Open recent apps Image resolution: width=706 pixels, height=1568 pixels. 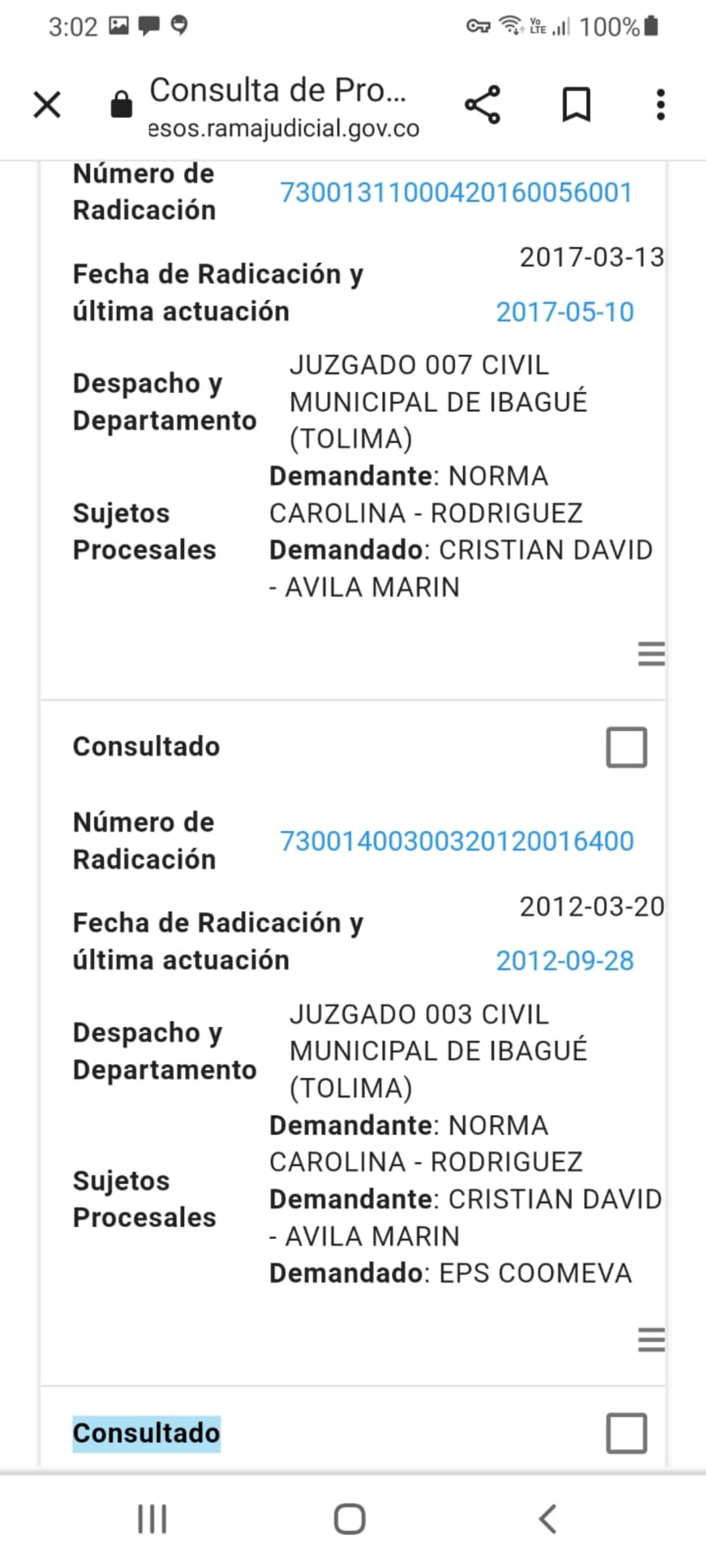tap(152, 1519)
